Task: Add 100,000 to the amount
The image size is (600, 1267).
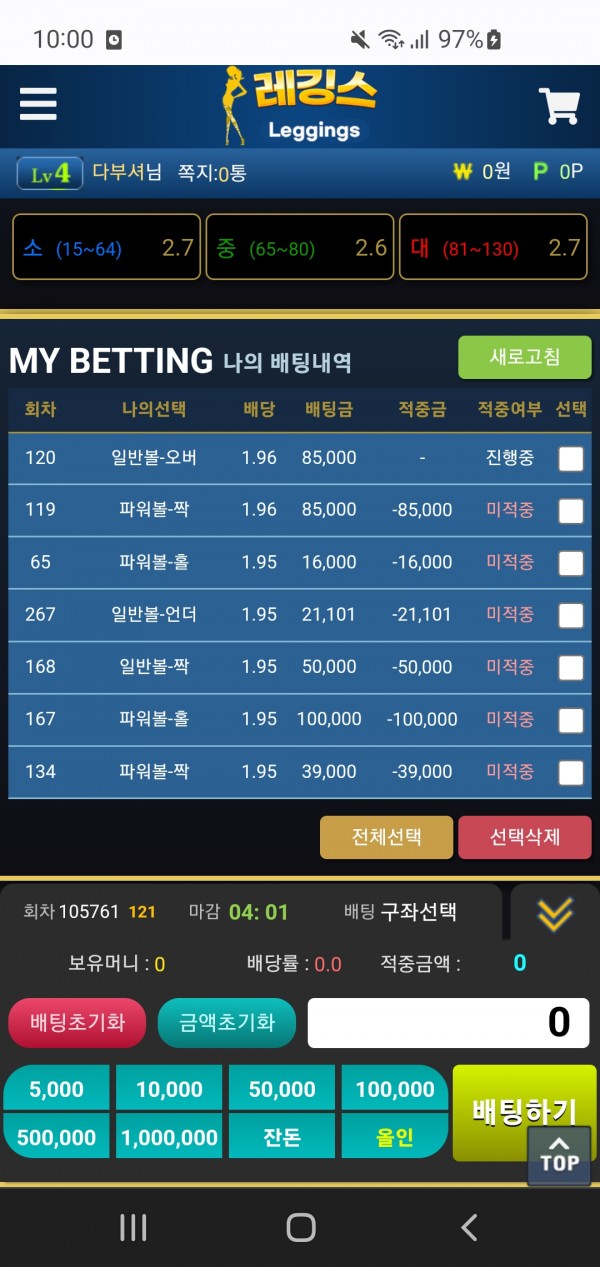Action: pos(395,1089)
